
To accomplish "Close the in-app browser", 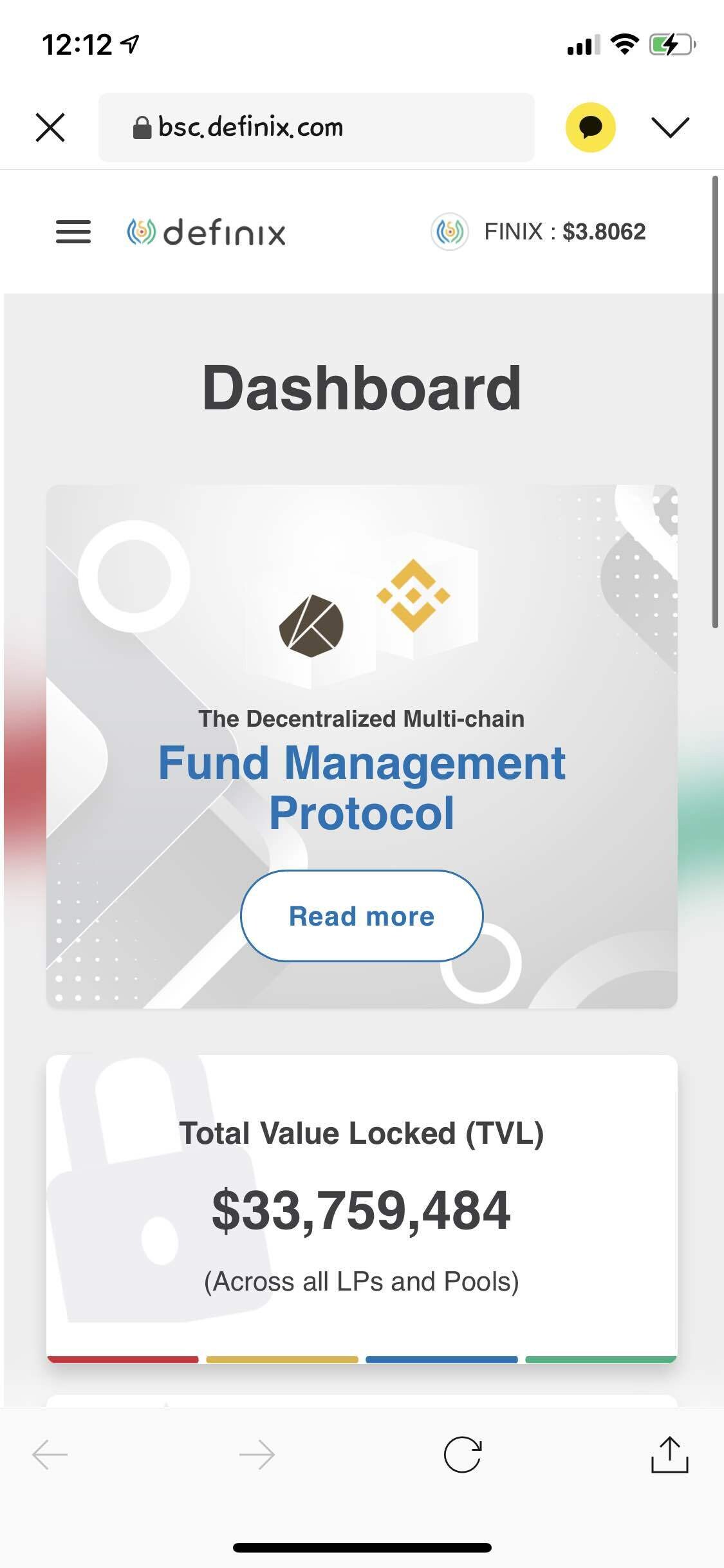I will pos(50,127).
